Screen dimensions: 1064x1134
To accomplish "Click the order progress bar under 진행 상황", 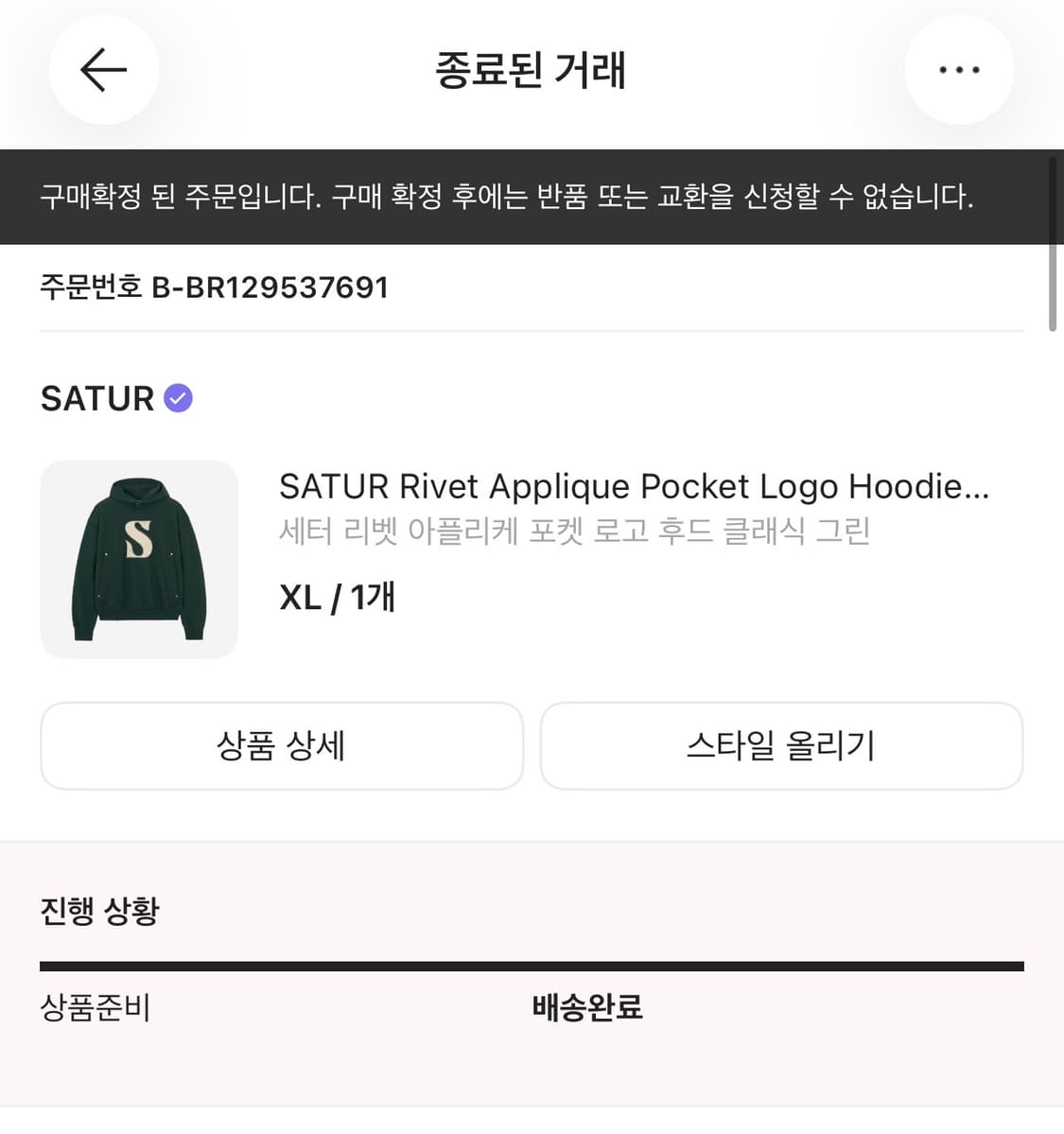I will [x=532, y=964].
